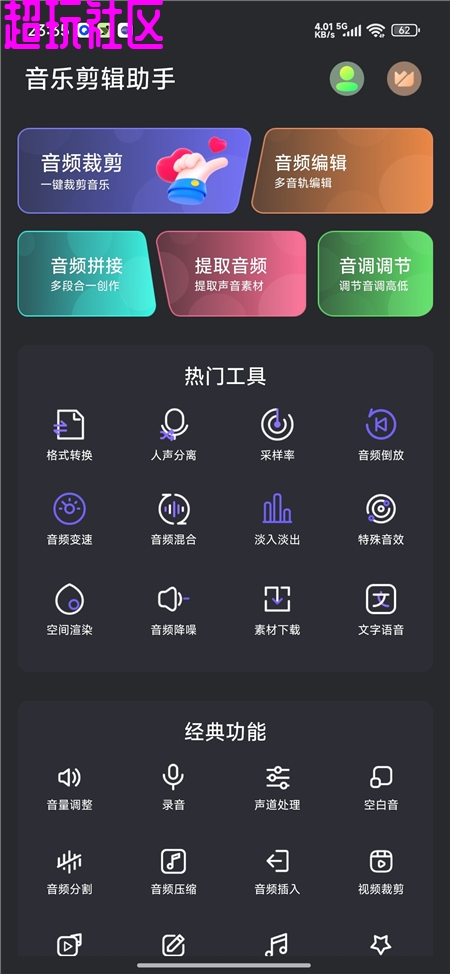Screen dimensions: 450x974
Task: Launch 文字语音 text to speech
Action: (x=381, y=609)
